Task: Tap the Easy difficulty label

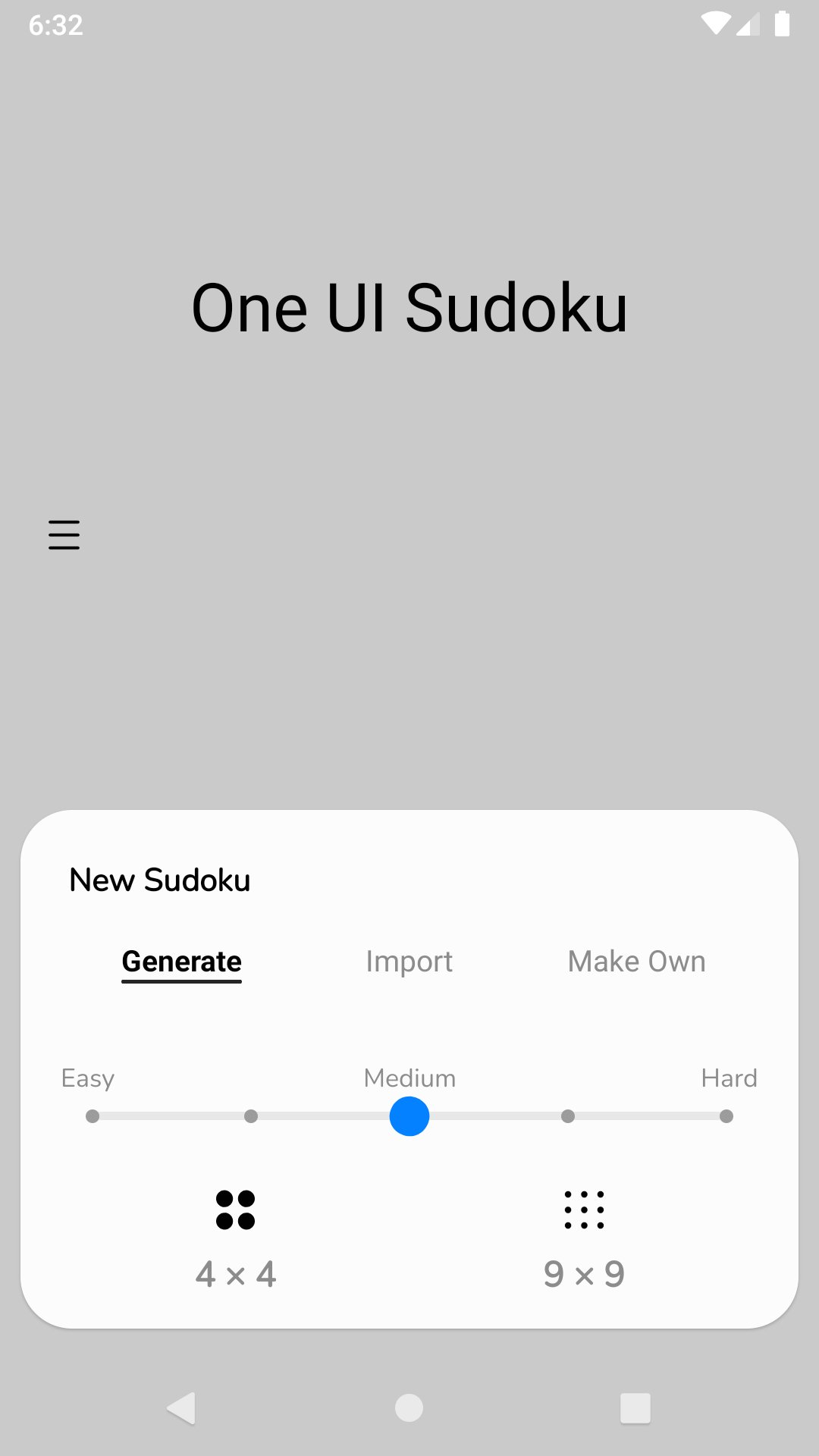Action: pos(86,1078)
